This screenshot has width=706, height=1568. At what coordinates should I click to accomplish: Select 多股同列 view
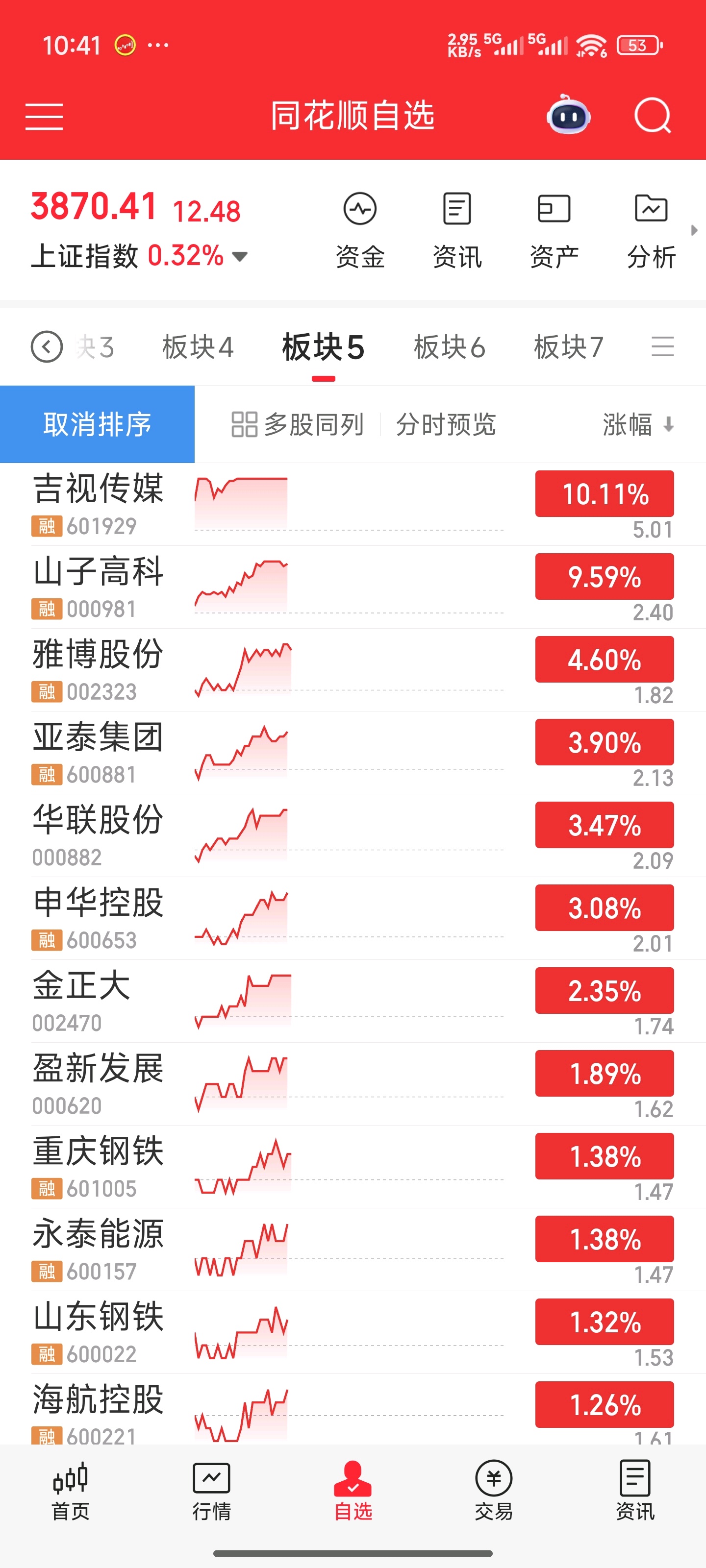coord(297,424)
